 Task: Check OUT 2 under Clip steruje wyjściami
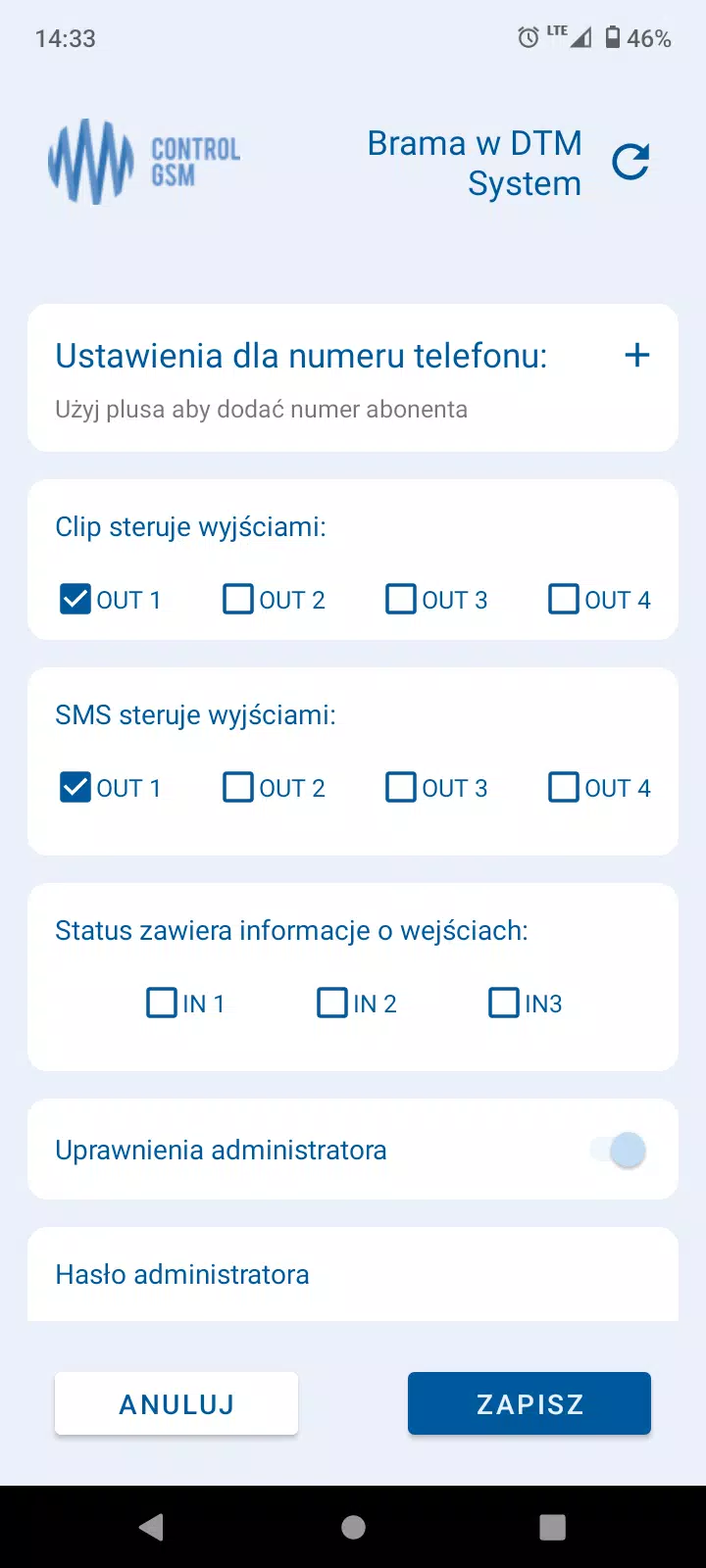coord(238,599)
